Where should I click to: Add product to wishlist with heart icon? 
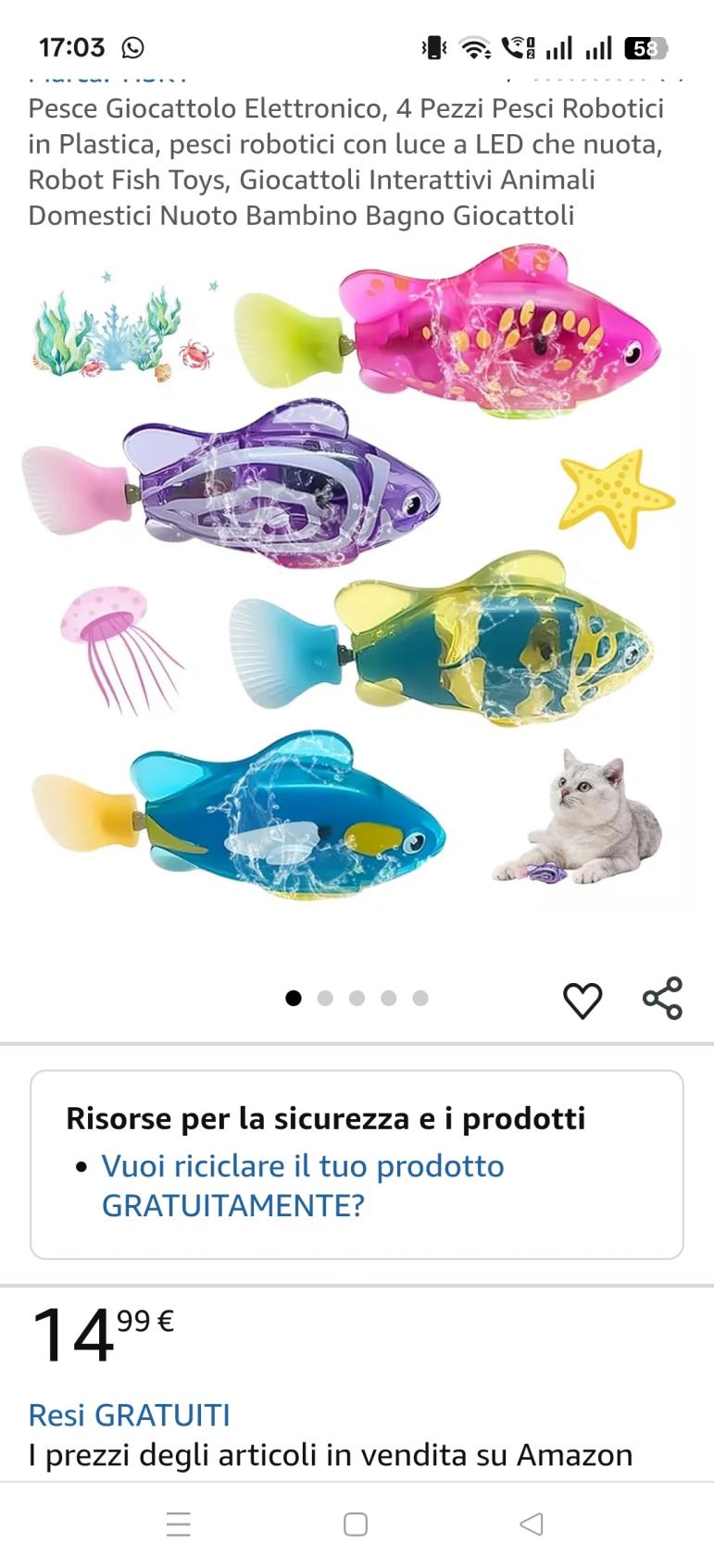pyautogui.click(x=582, y=1000)
